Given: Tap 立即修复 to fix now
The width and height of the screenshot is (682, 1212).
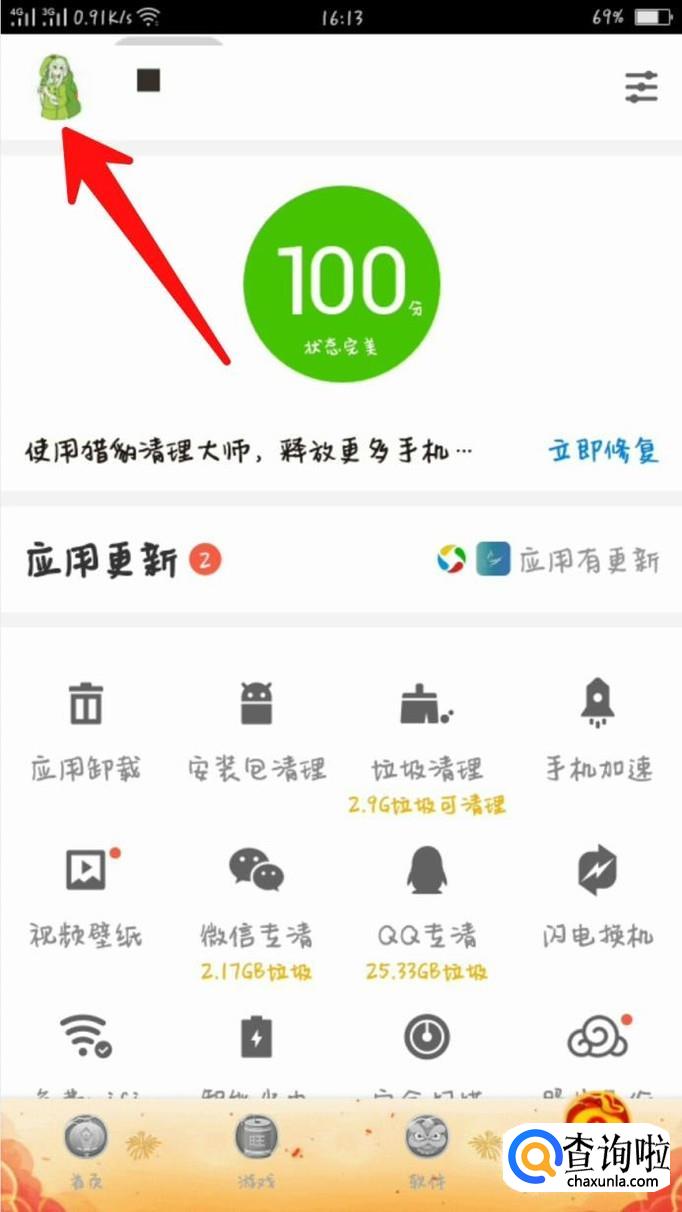Looking at the screenshot, I should point(604,450).
